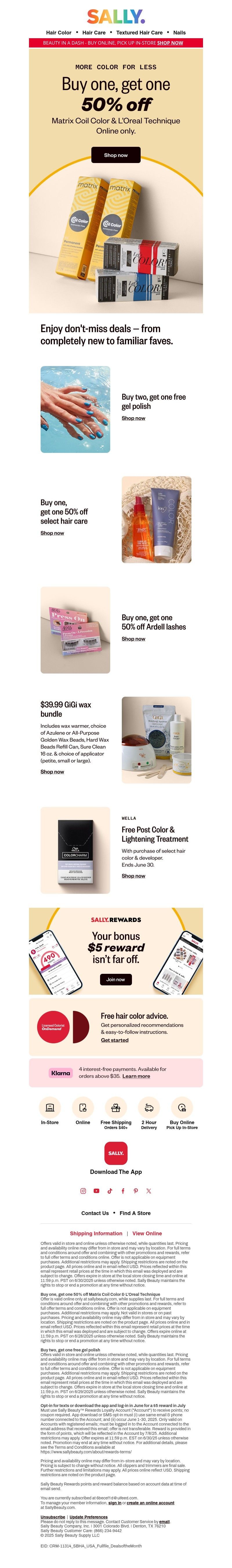Shop the select hair care offer

point(52,533)
